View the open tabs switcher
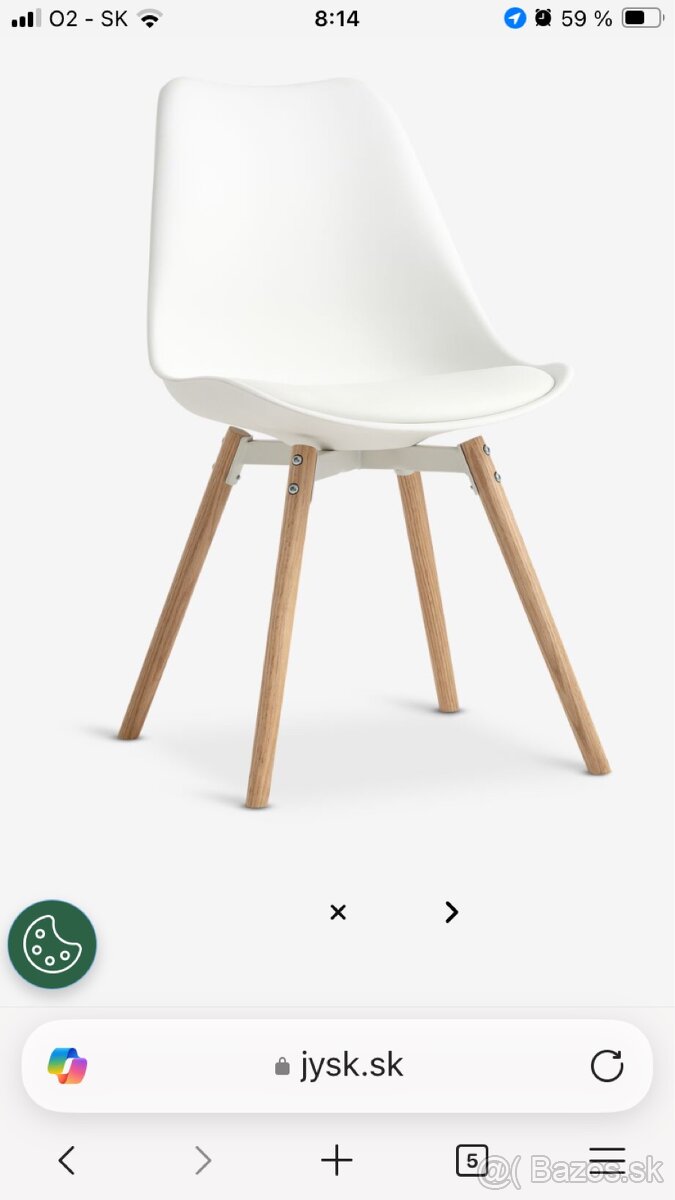Image resolution: width=675 pixels, height=1200 pixels. pos(471,1160)
